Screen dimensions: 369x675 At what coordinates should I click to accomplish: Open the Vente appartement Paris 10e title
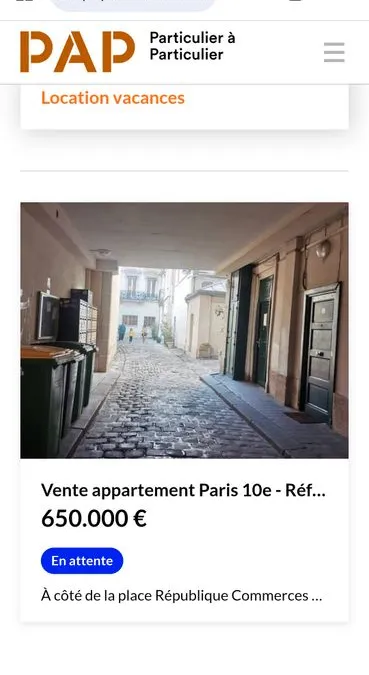(183, 490)
